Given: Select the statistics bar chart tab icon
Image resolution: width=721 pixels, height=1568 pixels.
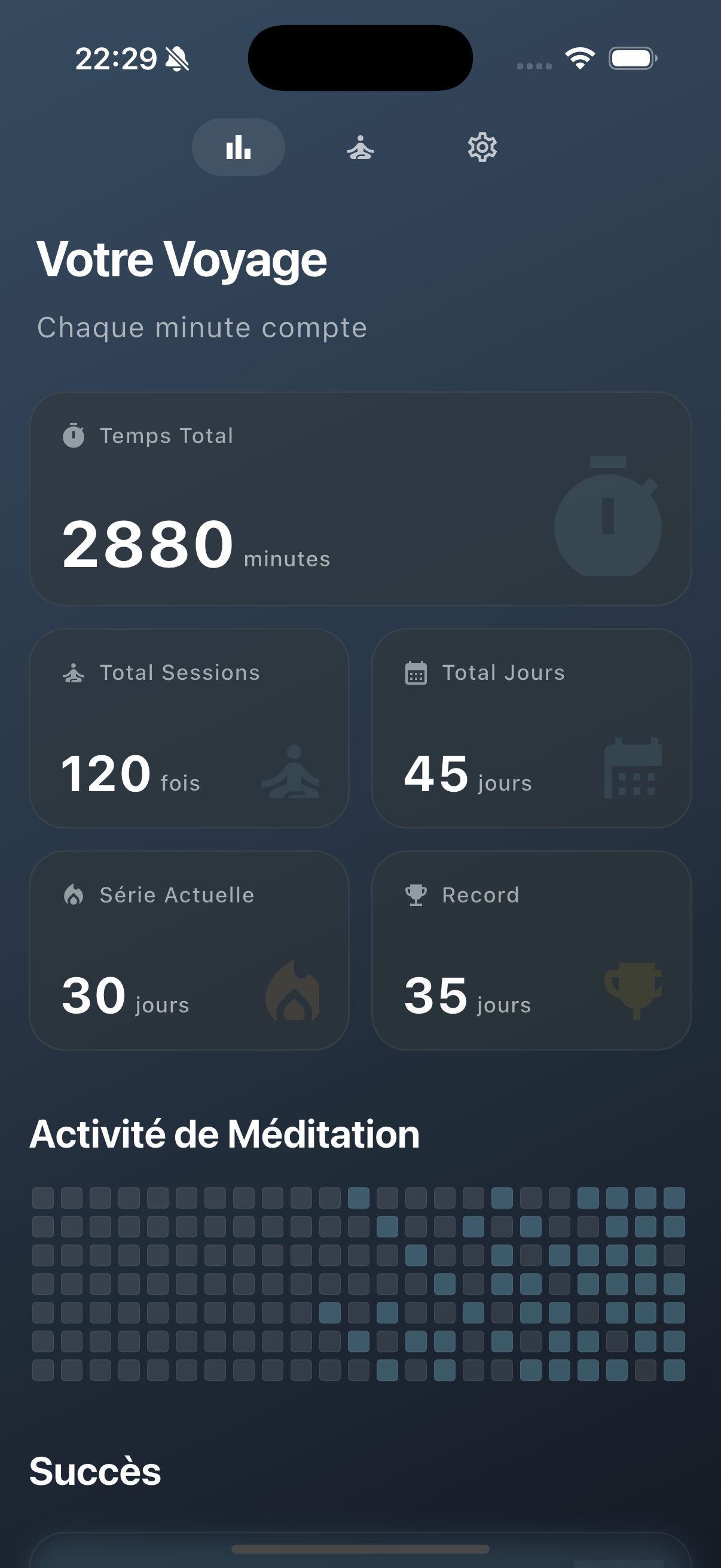Looking at the screenshot, I should pyautogui.click(x=238, y=147).
